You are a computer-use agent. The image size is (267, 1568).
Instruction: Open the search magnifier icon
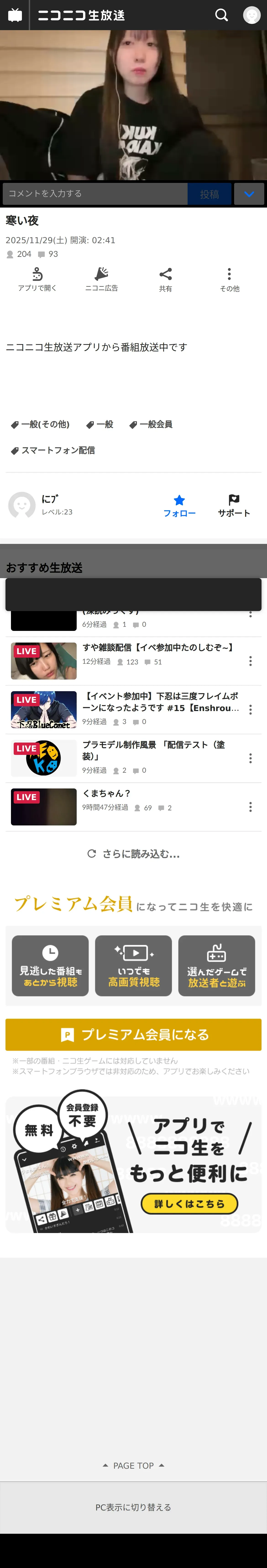click(x=221, y=15)
